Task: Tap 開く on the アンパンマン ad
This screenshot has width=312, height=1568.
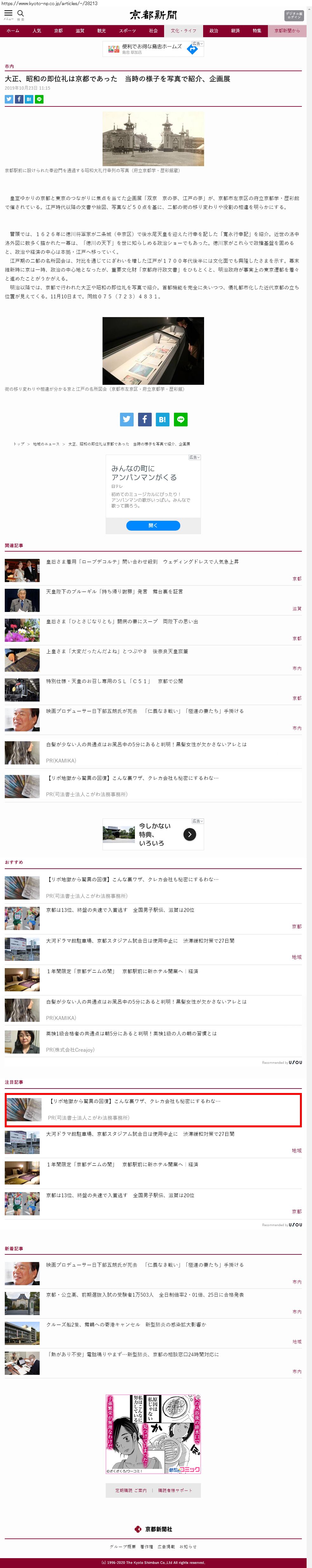Action: tap(153, 525)
